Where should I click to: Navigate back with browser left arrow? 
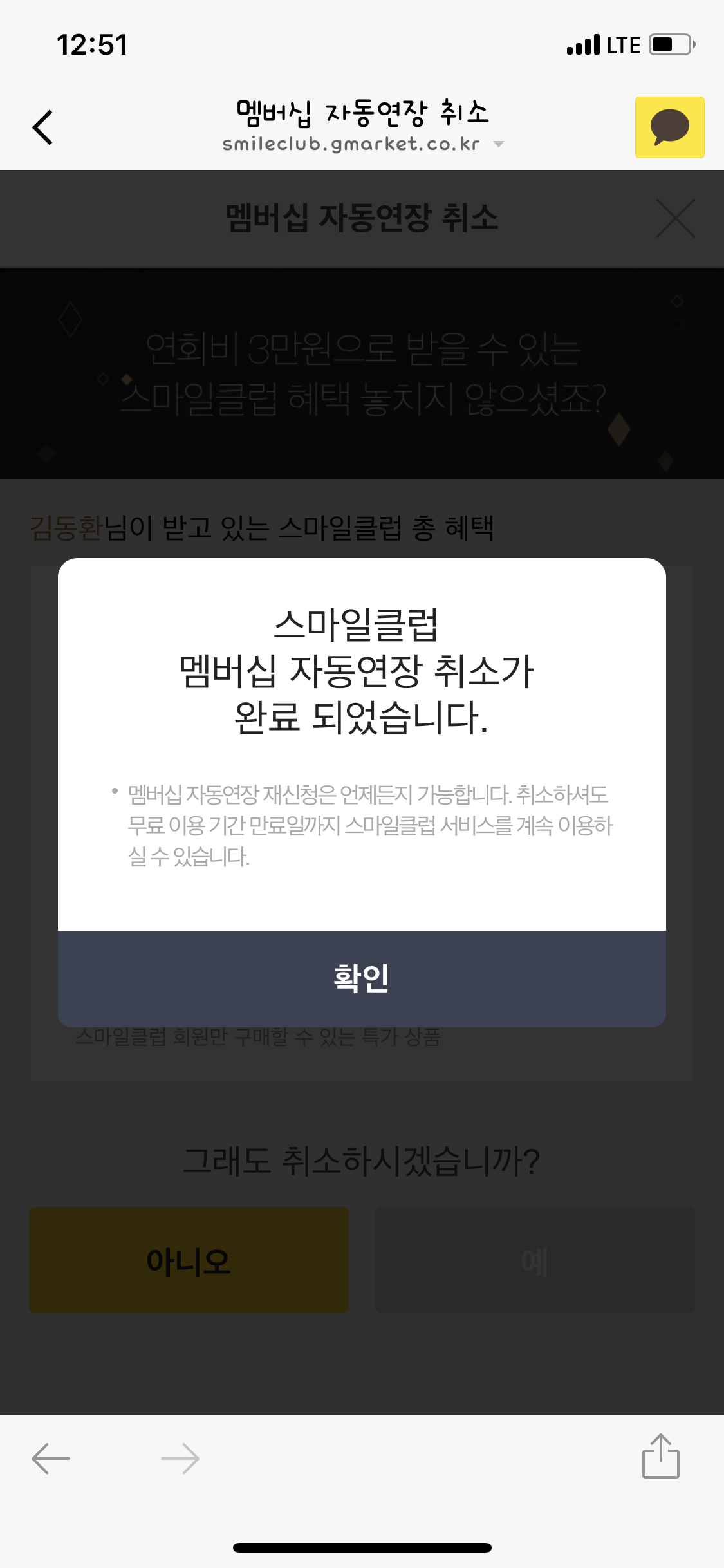(x=51, y=1458)
